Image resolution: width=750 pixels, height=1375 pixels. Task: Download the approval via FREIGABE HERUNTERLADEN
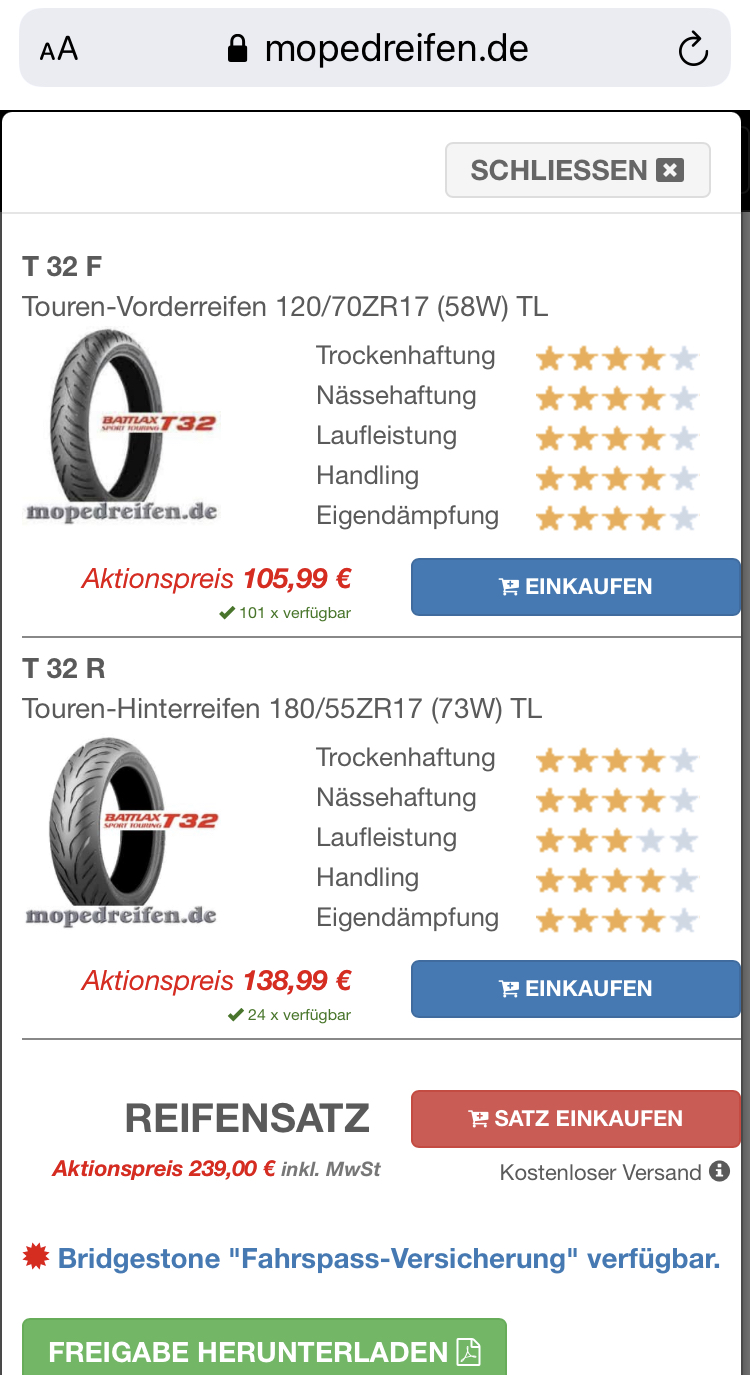[x=264, y=1350]
